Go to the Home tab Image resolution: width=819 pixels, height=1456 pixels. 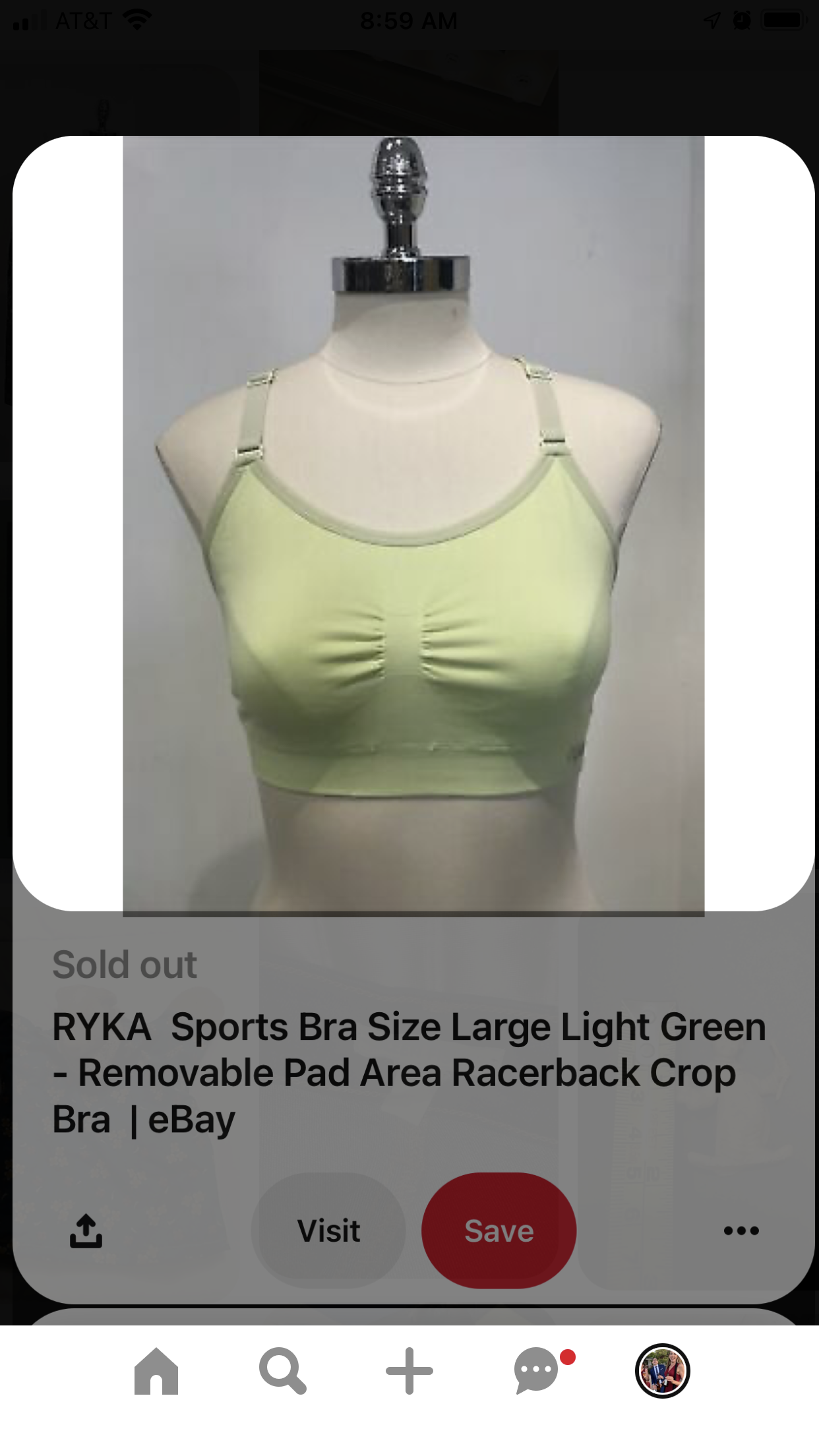(x=156, y=1372)
